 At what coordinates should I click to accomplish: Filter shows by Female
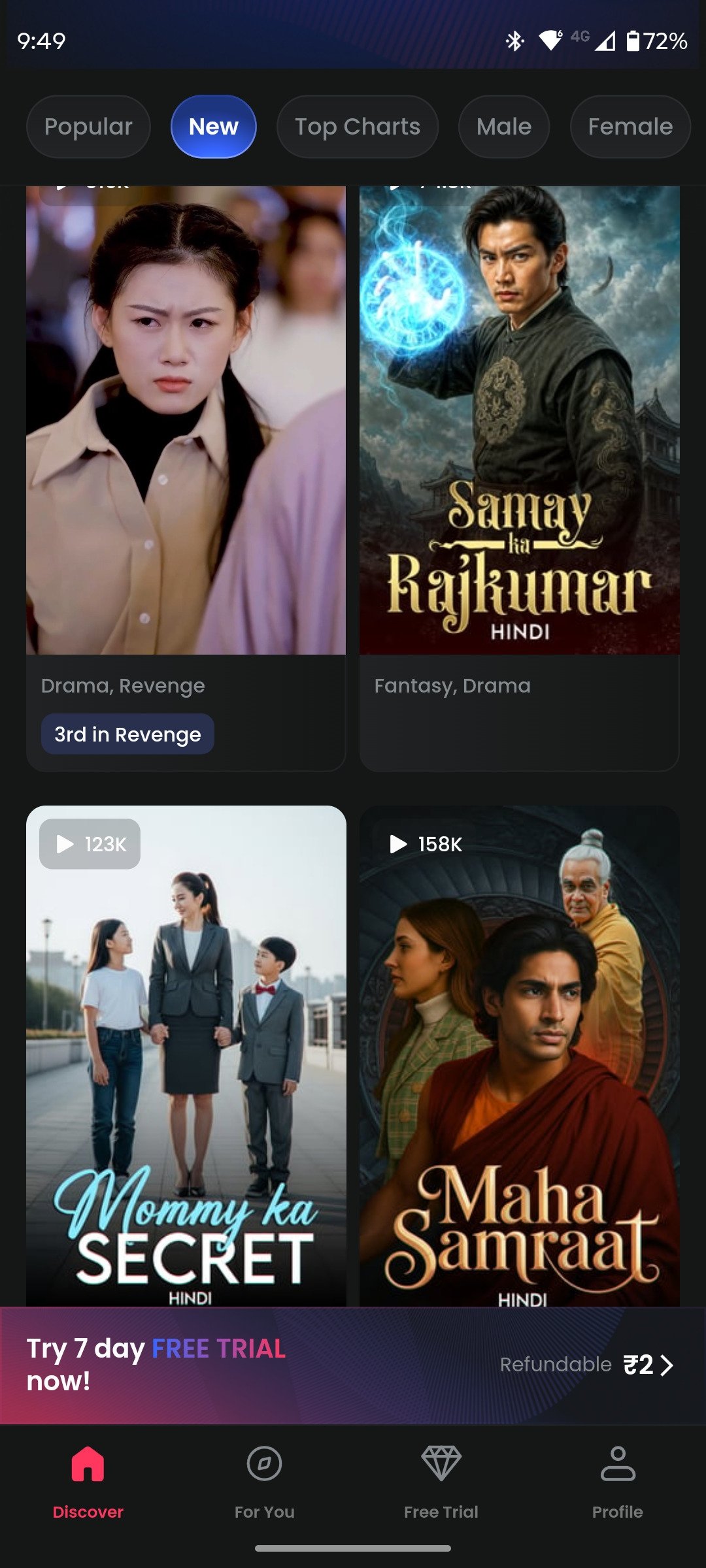tap(630, 127)
